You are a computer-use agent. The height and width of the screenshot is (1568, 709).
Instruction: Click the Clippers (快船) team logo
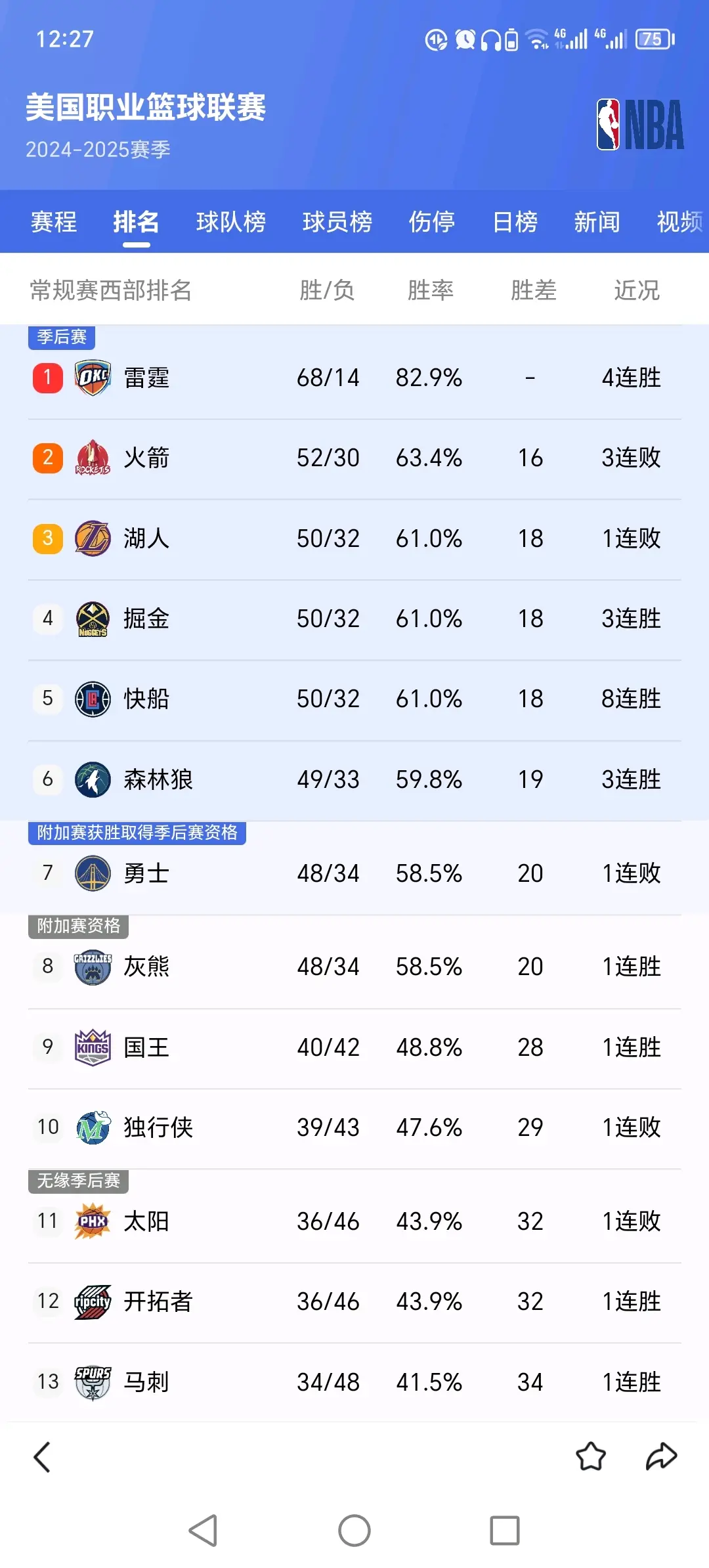[94, 699]
